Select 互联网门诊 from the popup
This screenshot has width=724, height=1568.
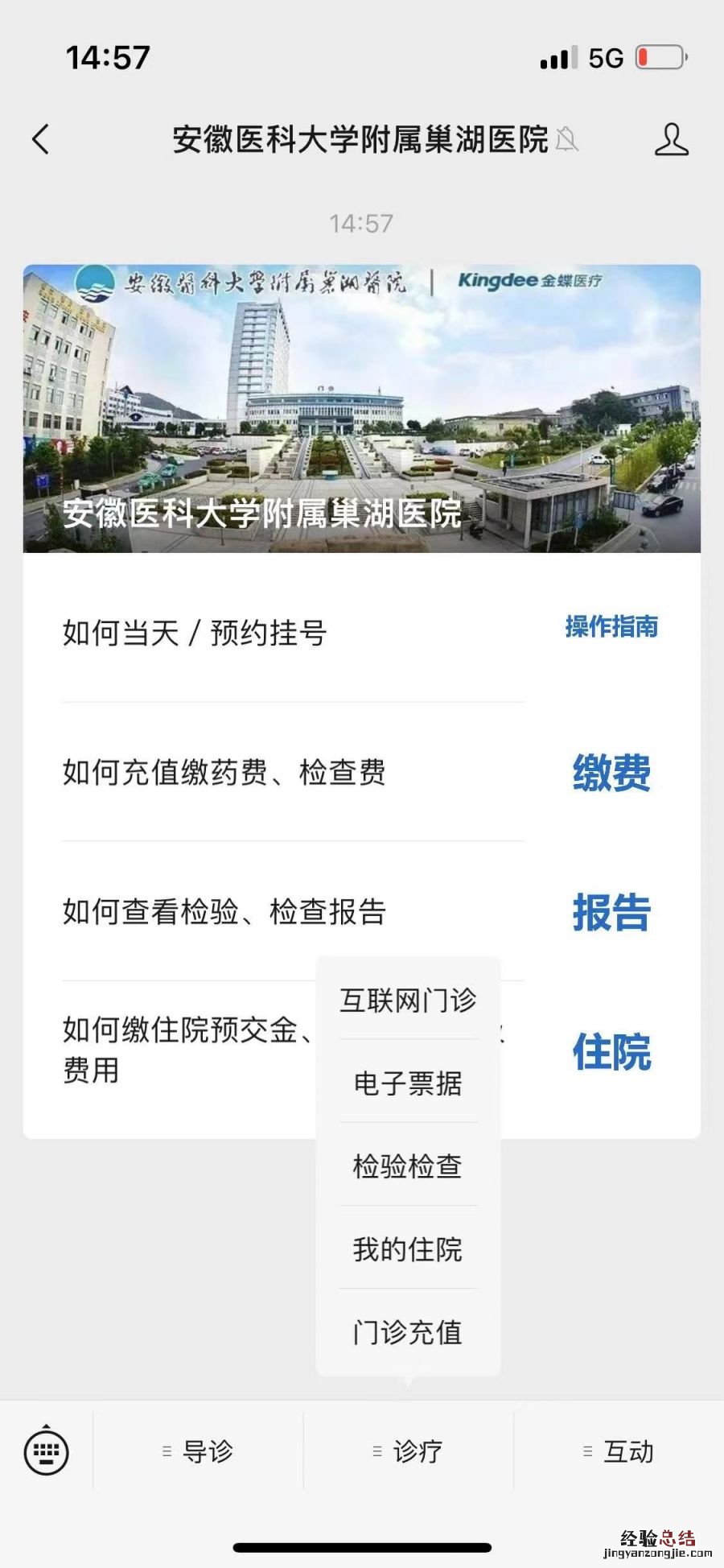pyautogui.click(x=408, y=1000)
